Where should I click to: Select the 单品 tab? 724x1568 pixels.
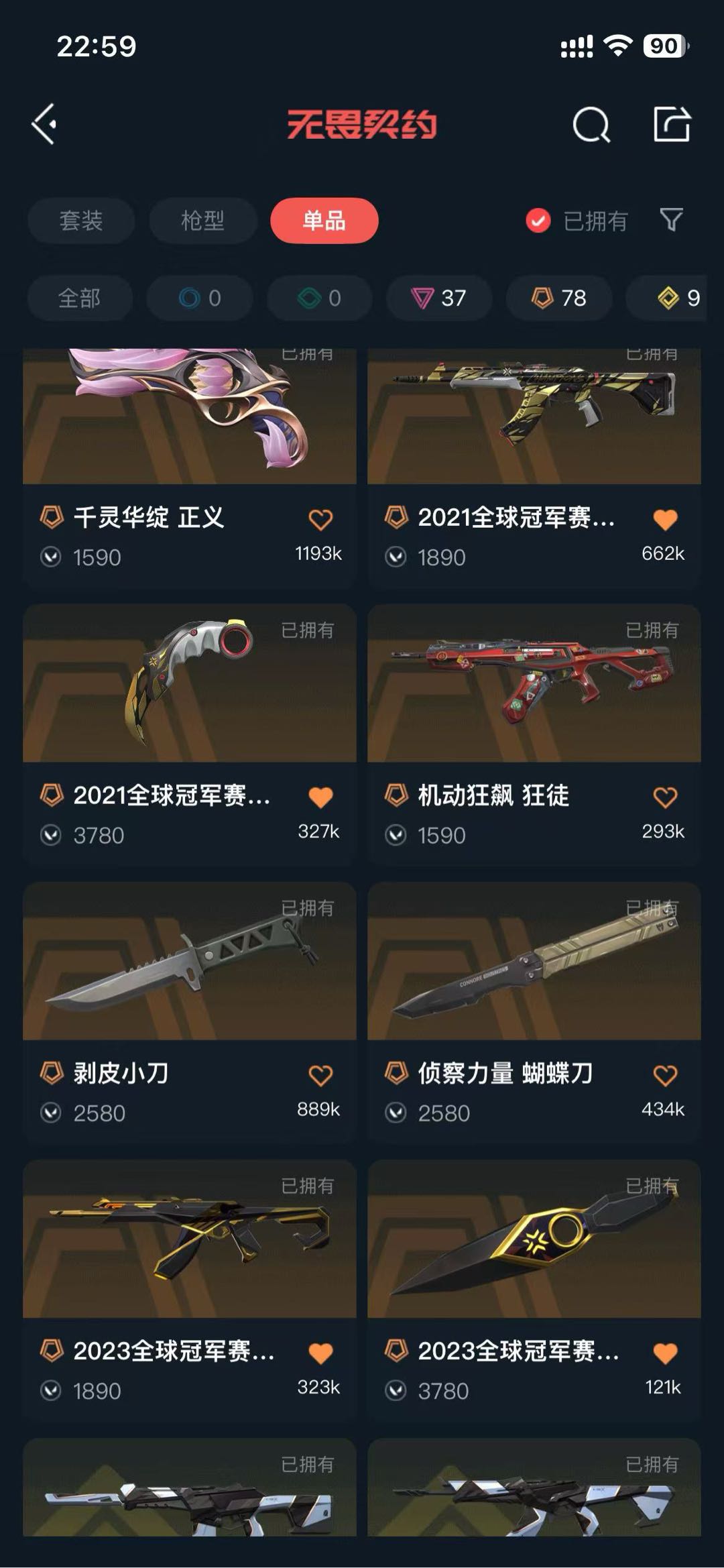(x=324, y=221)
